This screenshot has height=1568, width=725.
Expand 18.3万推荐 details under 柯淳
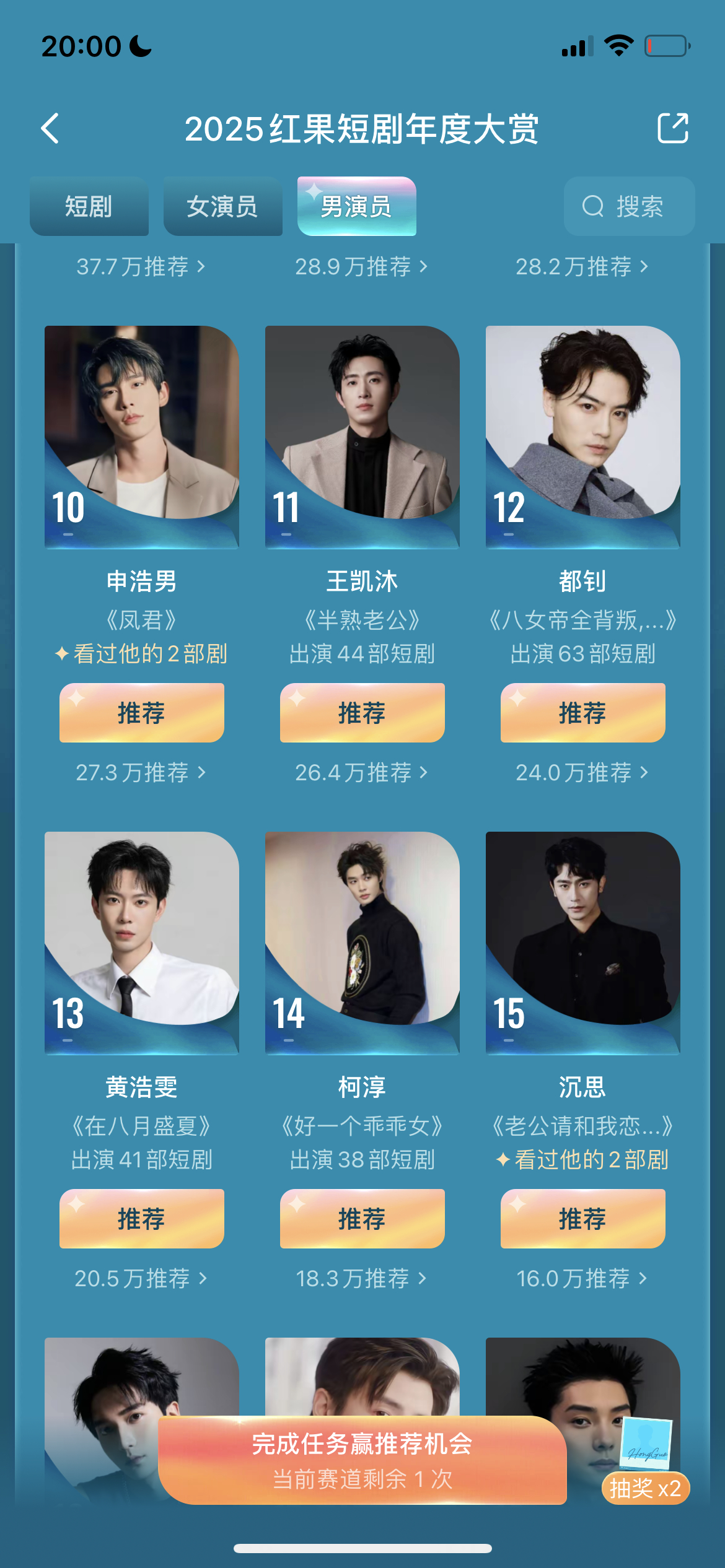pyautogui.click(x=361, y=1278)
